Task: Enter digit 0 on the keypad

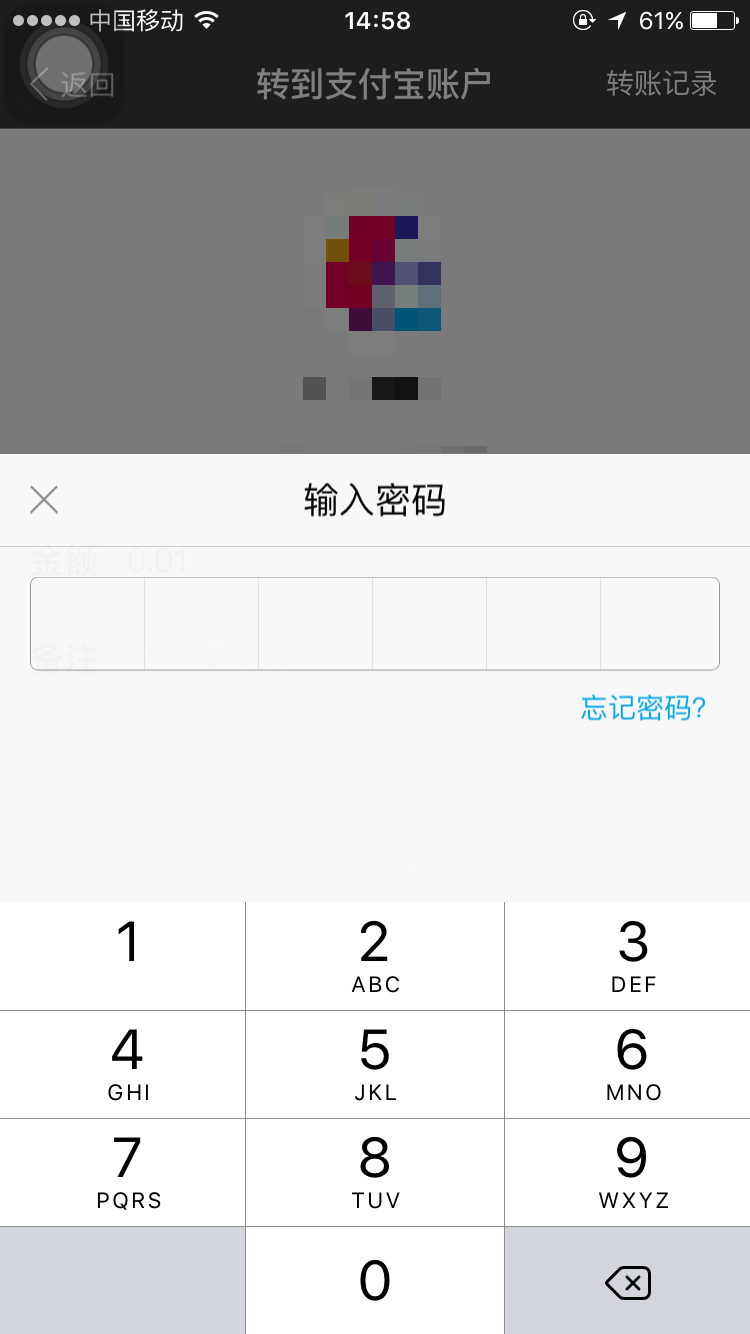Action: click(x=375, y=1280)
